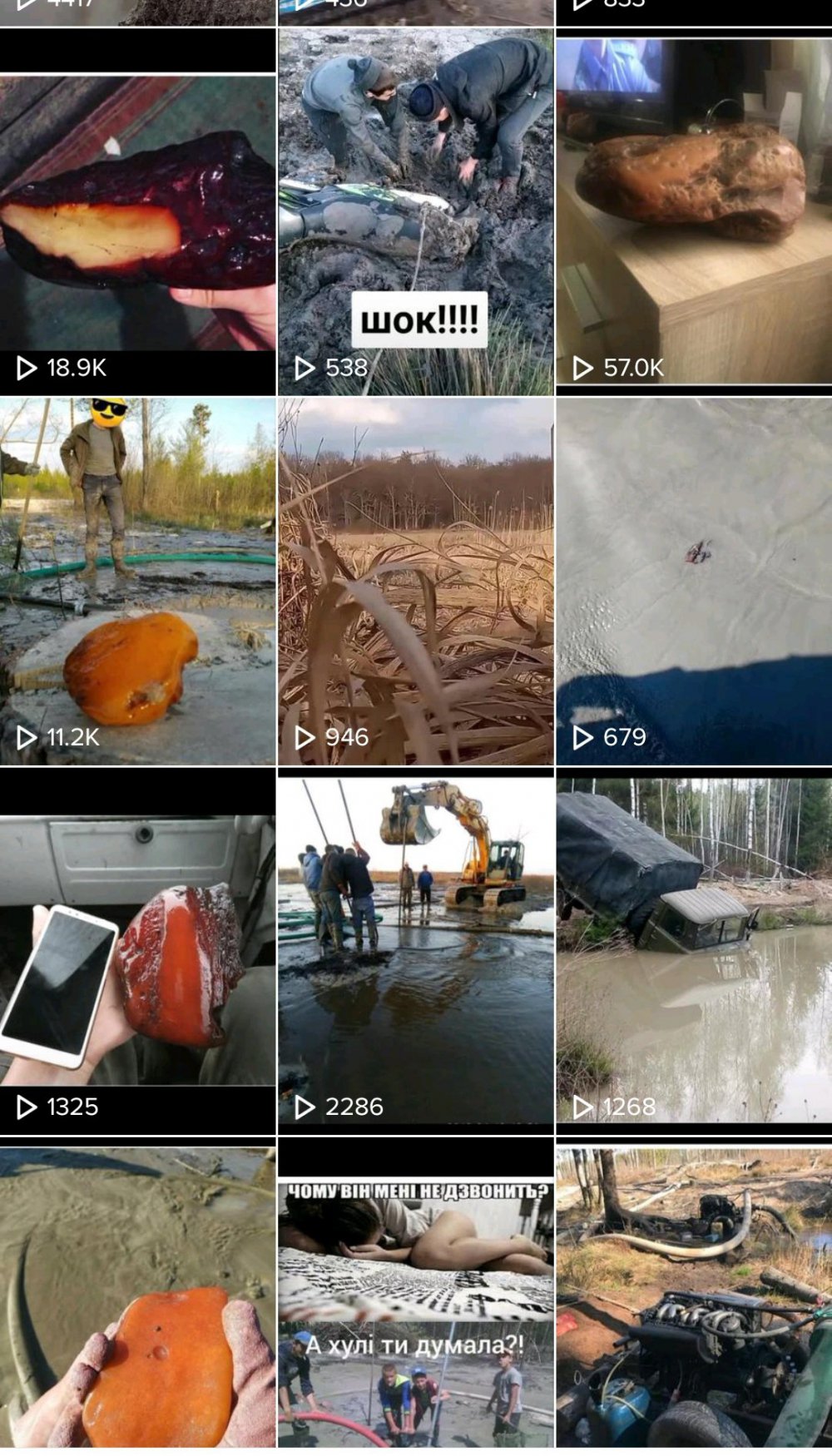Watch the excavator video with 2286 views
The width and height of the screenshot is (832, 1456).
click(416, 950)
